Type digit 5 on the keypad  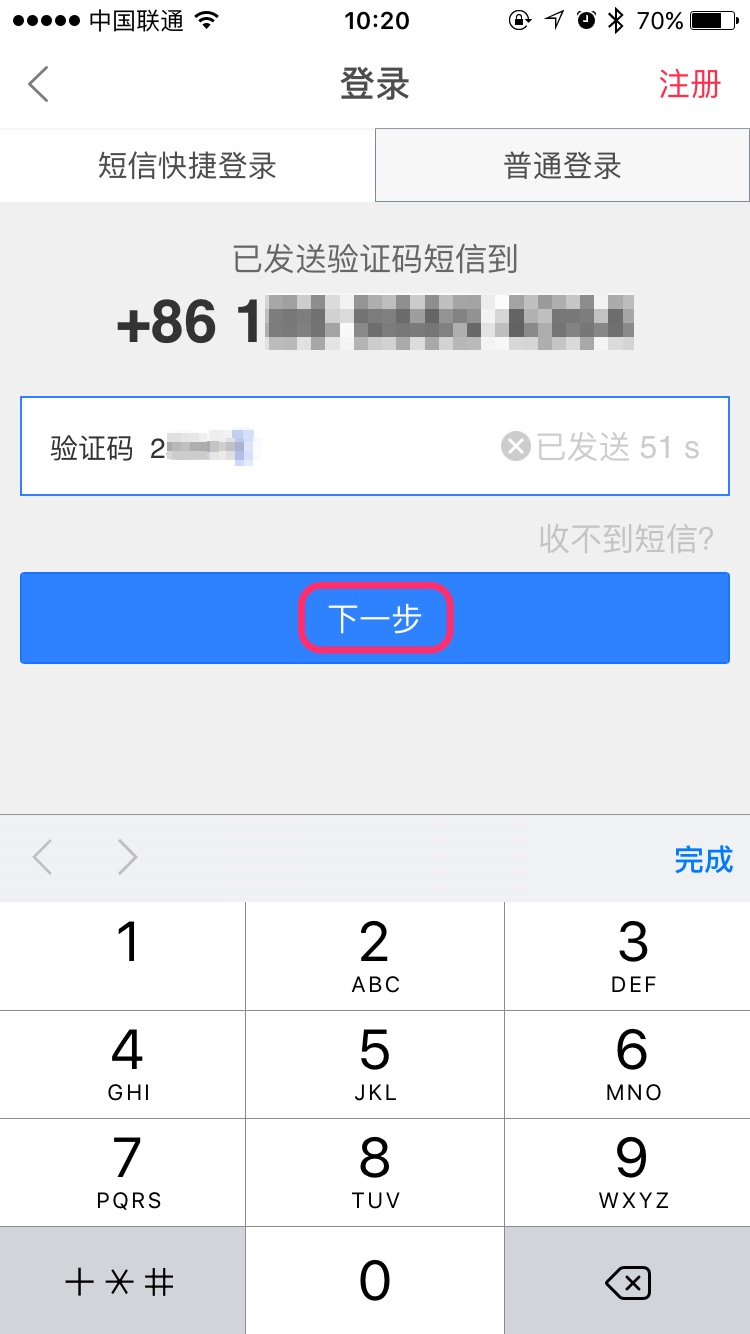coord(375,1064)
